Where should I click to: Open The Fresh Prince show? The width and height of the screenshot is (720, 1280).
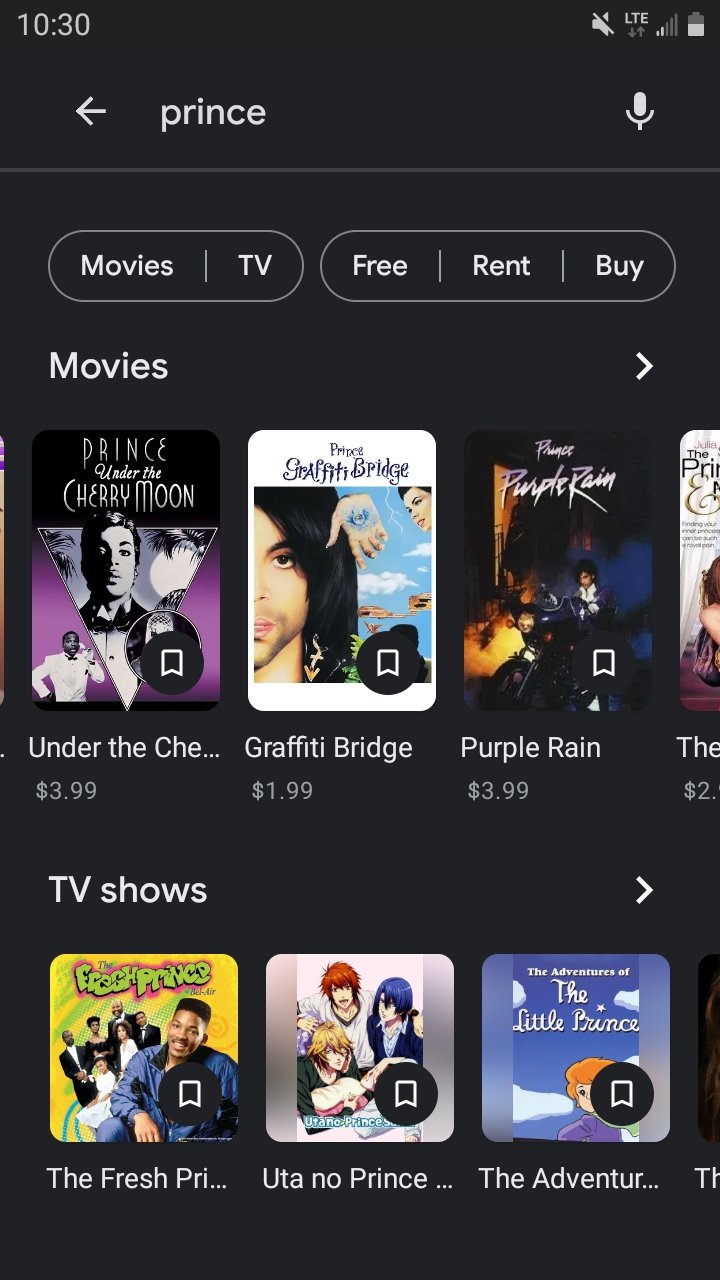pos(120,1030)
